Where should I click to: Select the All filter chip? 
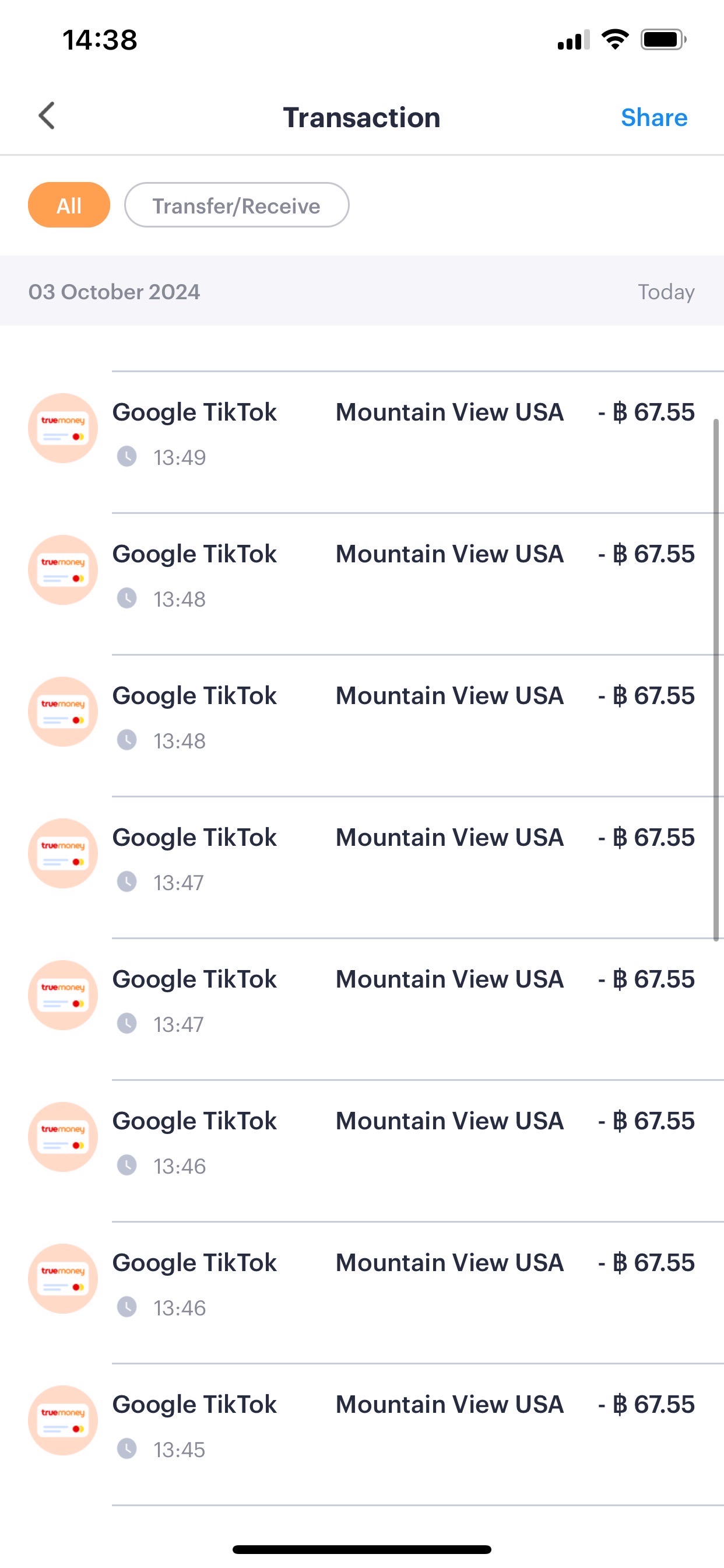click(x=69, y=205)
